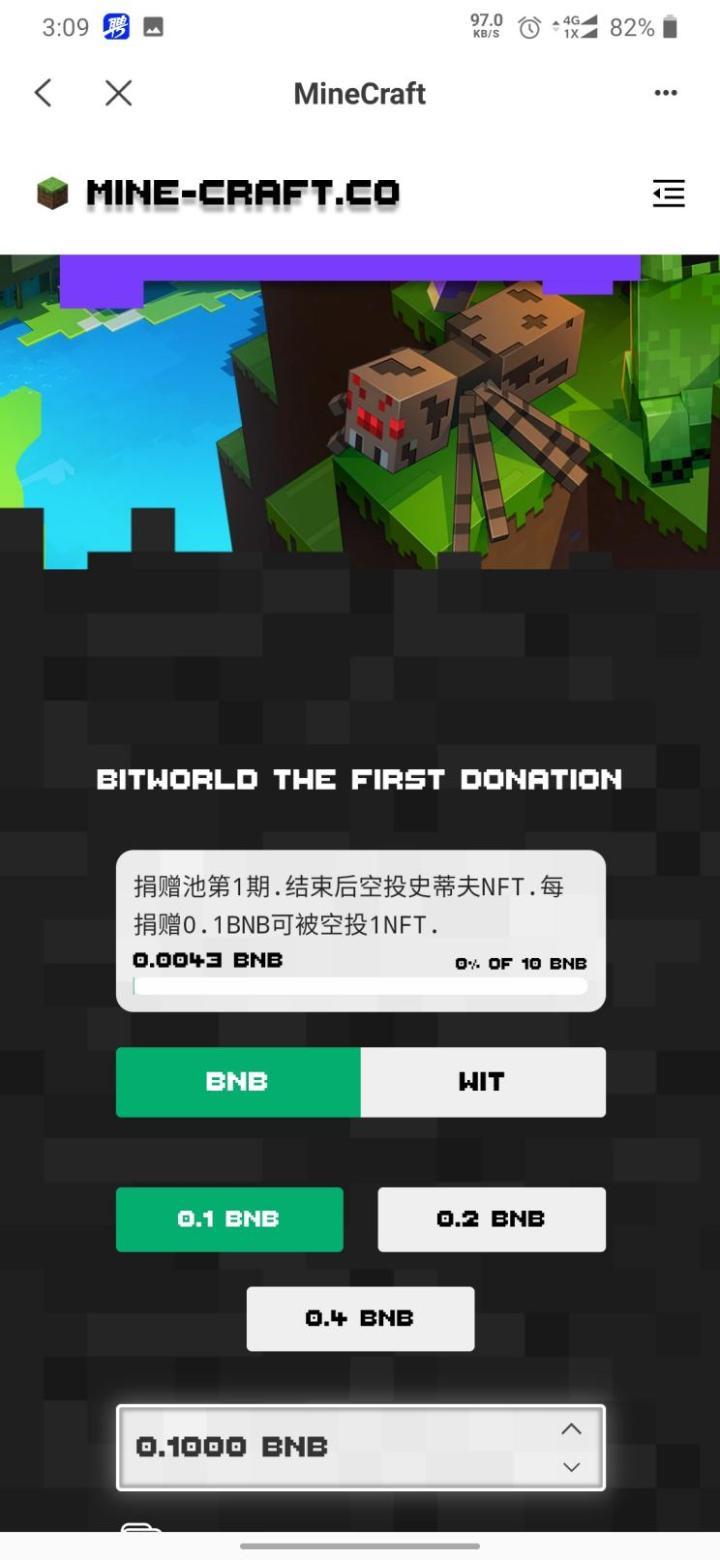This screenshot has height=1560, width=720.
Task: Decrease the BNB amount with down arrow
Action: tap(571, 1467)
